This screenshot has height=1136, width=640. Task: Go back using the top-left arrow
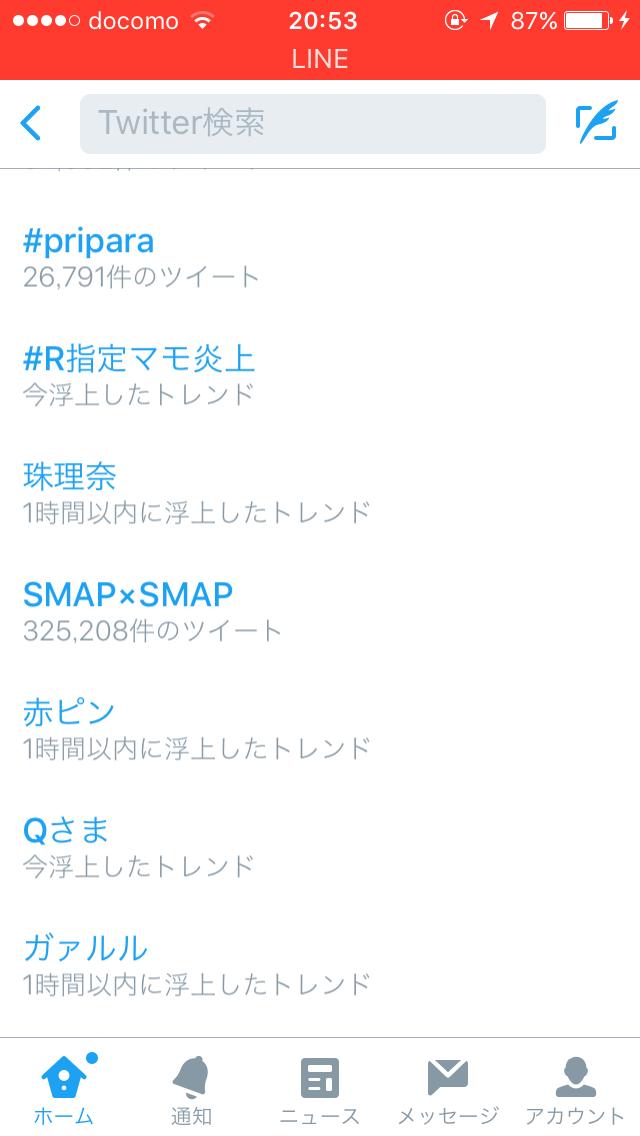pos(32,123)
